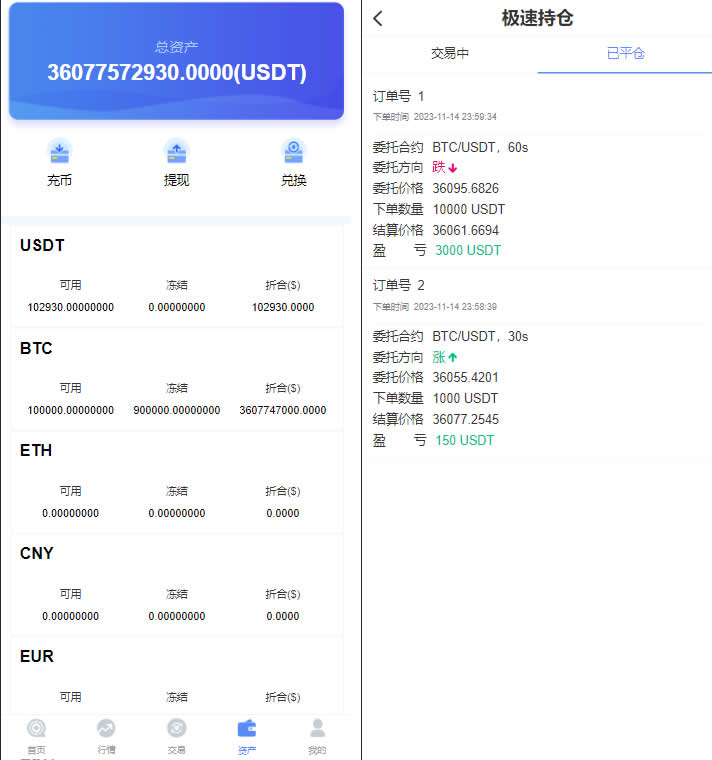
Task: Go back from the 极速持仓 screen
Action: (x=378, y=18)
